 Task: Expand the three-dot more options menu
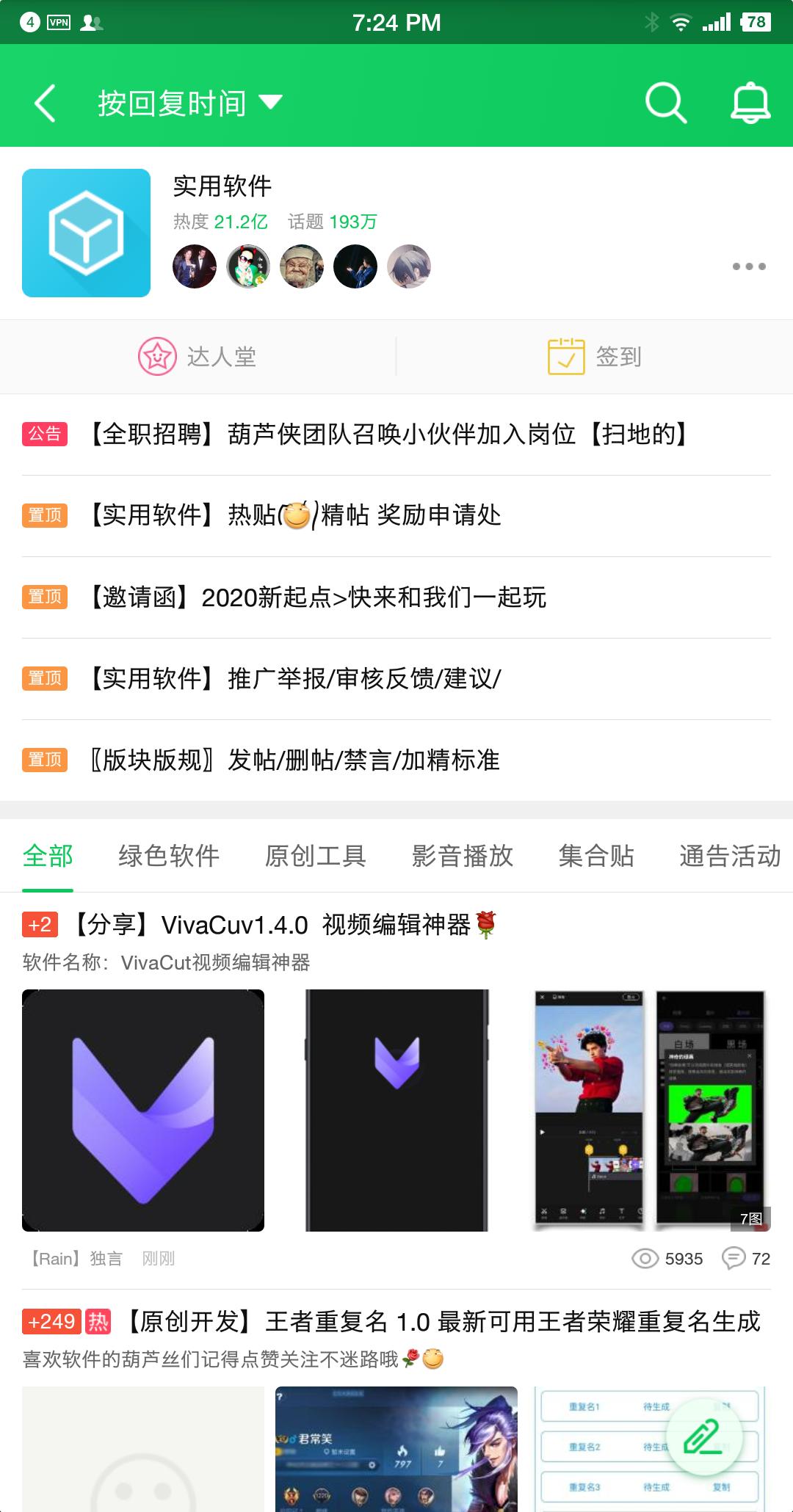pos(750,266)
